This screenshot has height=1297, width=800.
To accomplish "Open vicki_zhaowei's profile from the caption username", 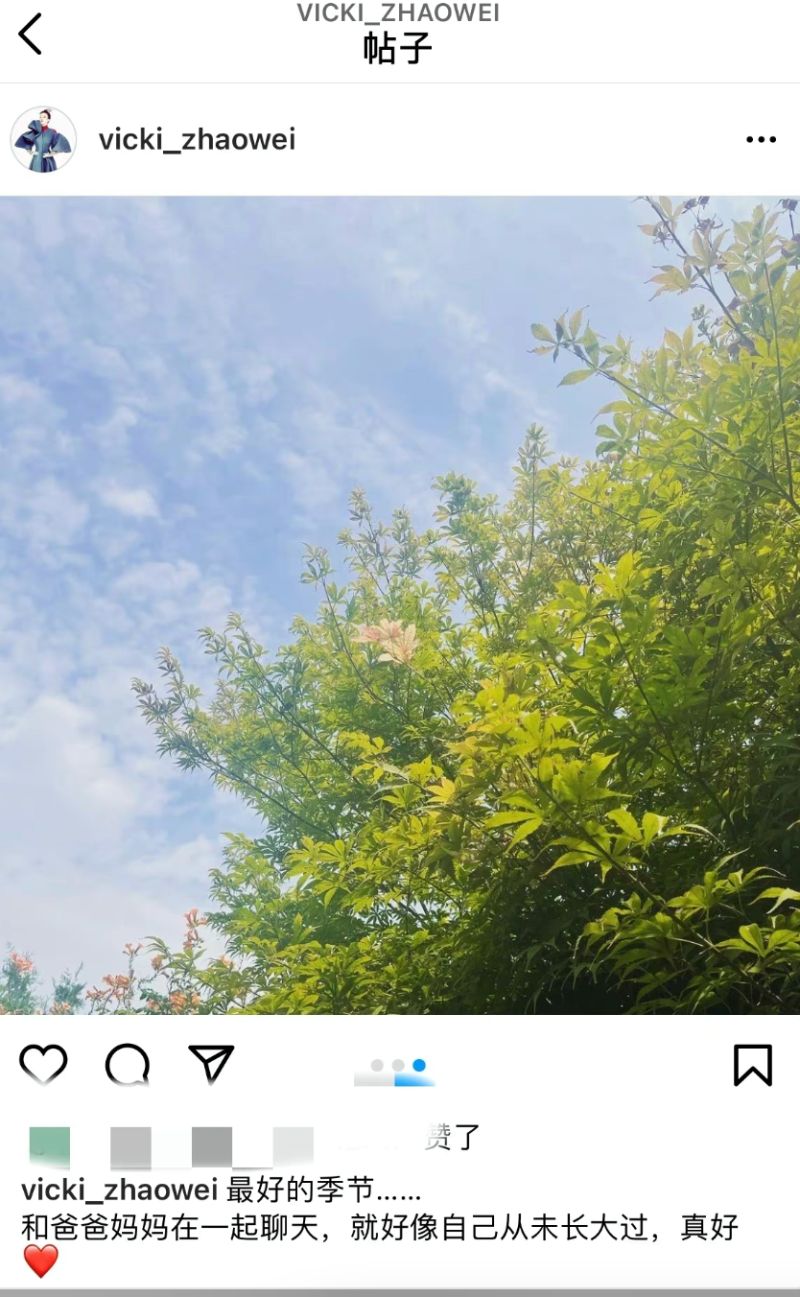I will [x=119, y=1190].
